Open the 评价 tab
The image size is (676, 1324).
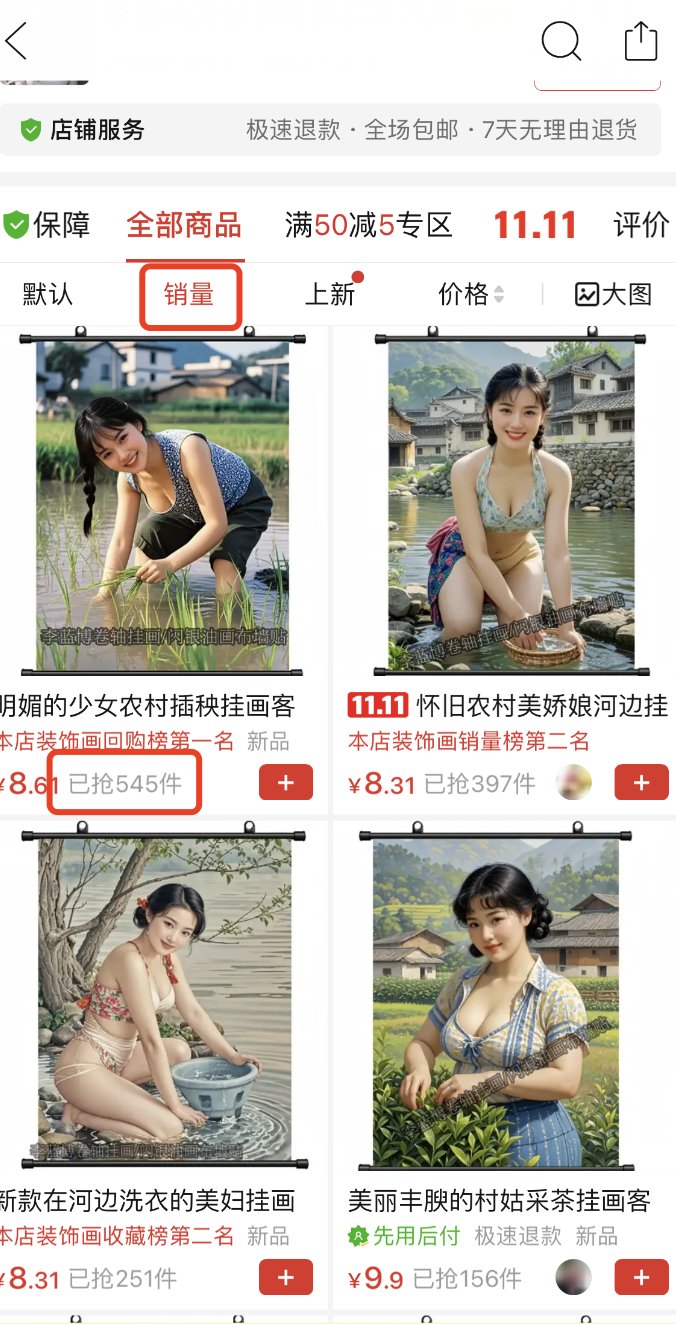[640, 225]
